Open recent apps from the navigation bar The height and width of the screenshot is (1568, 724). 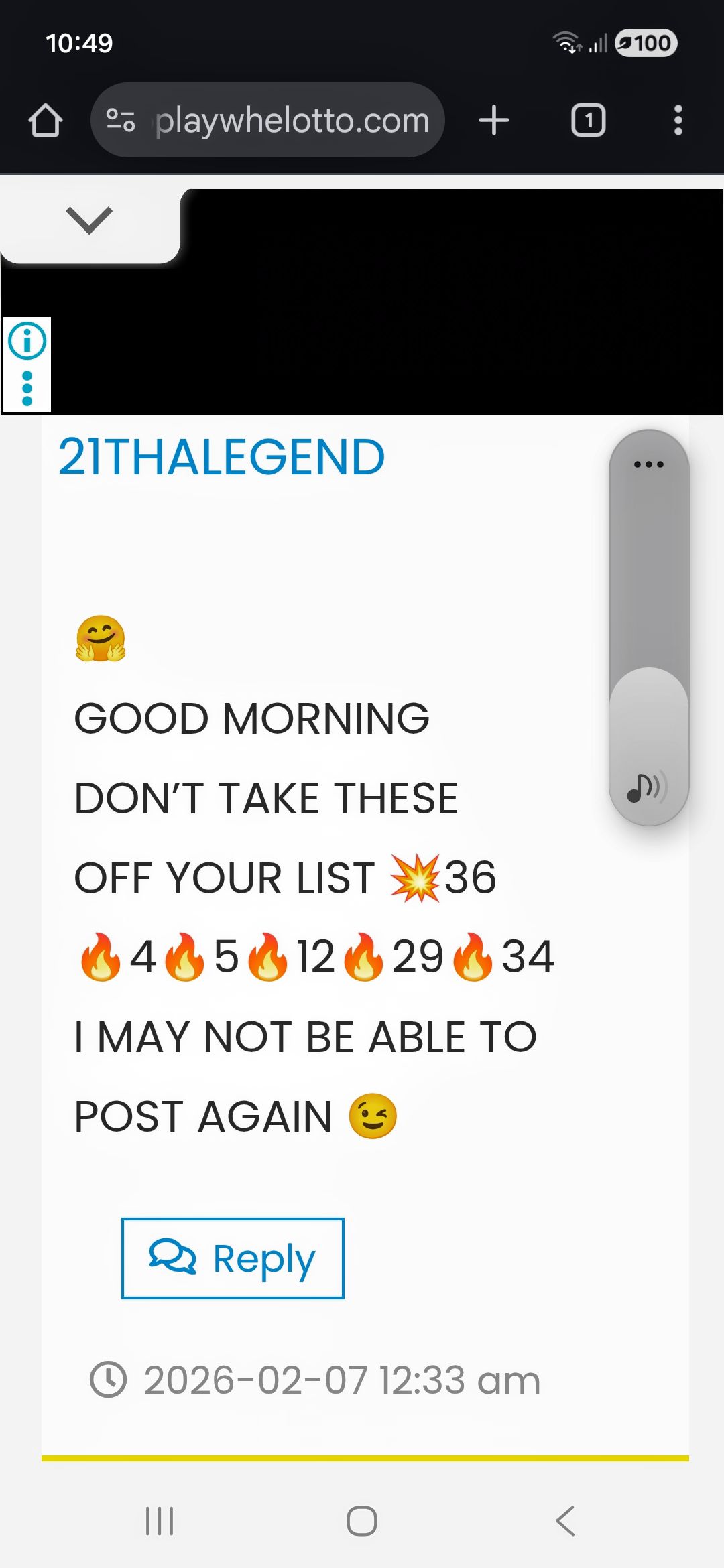click(x=160, y=1520)
